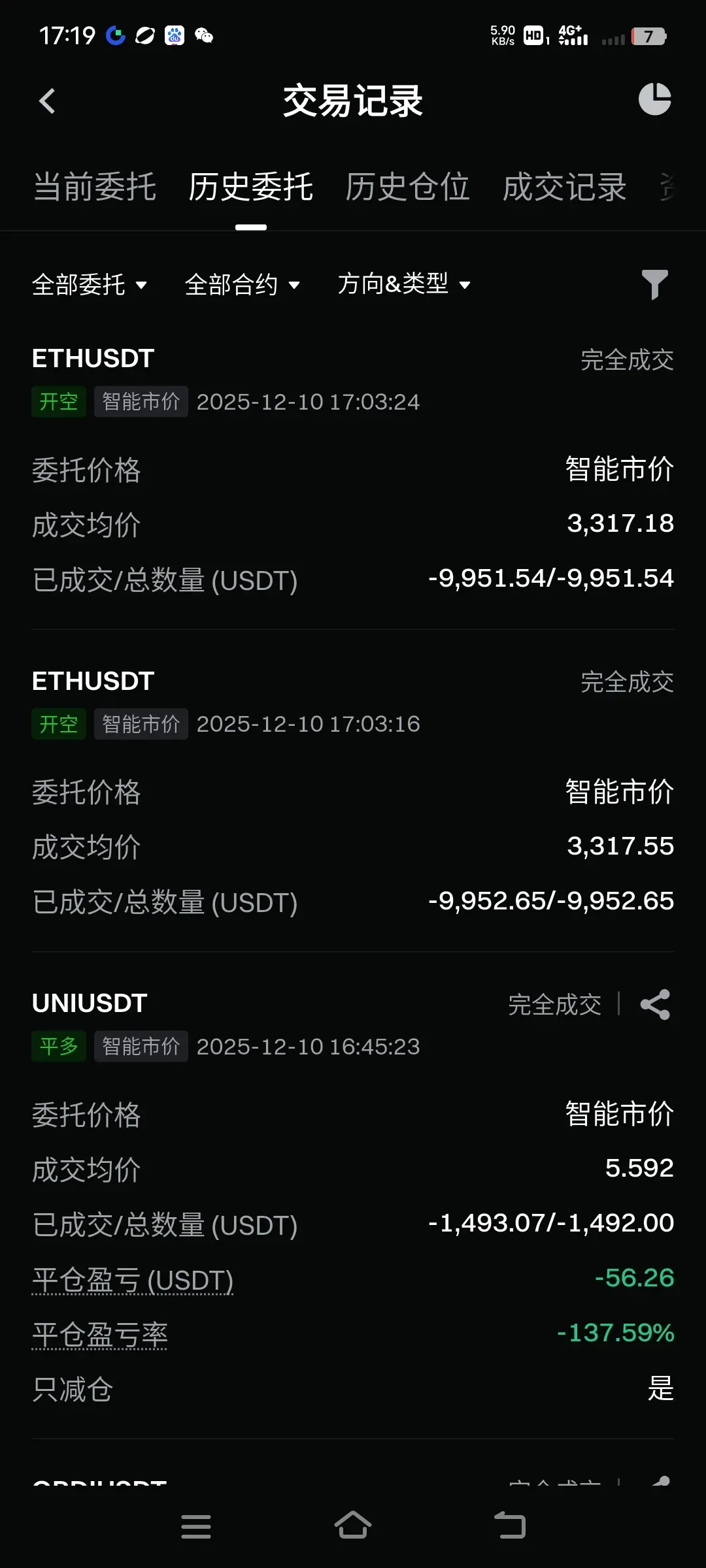Switch to the 历史仓位 tab
The height and width of the screenshot is (1568, 706).
[407, 188]
